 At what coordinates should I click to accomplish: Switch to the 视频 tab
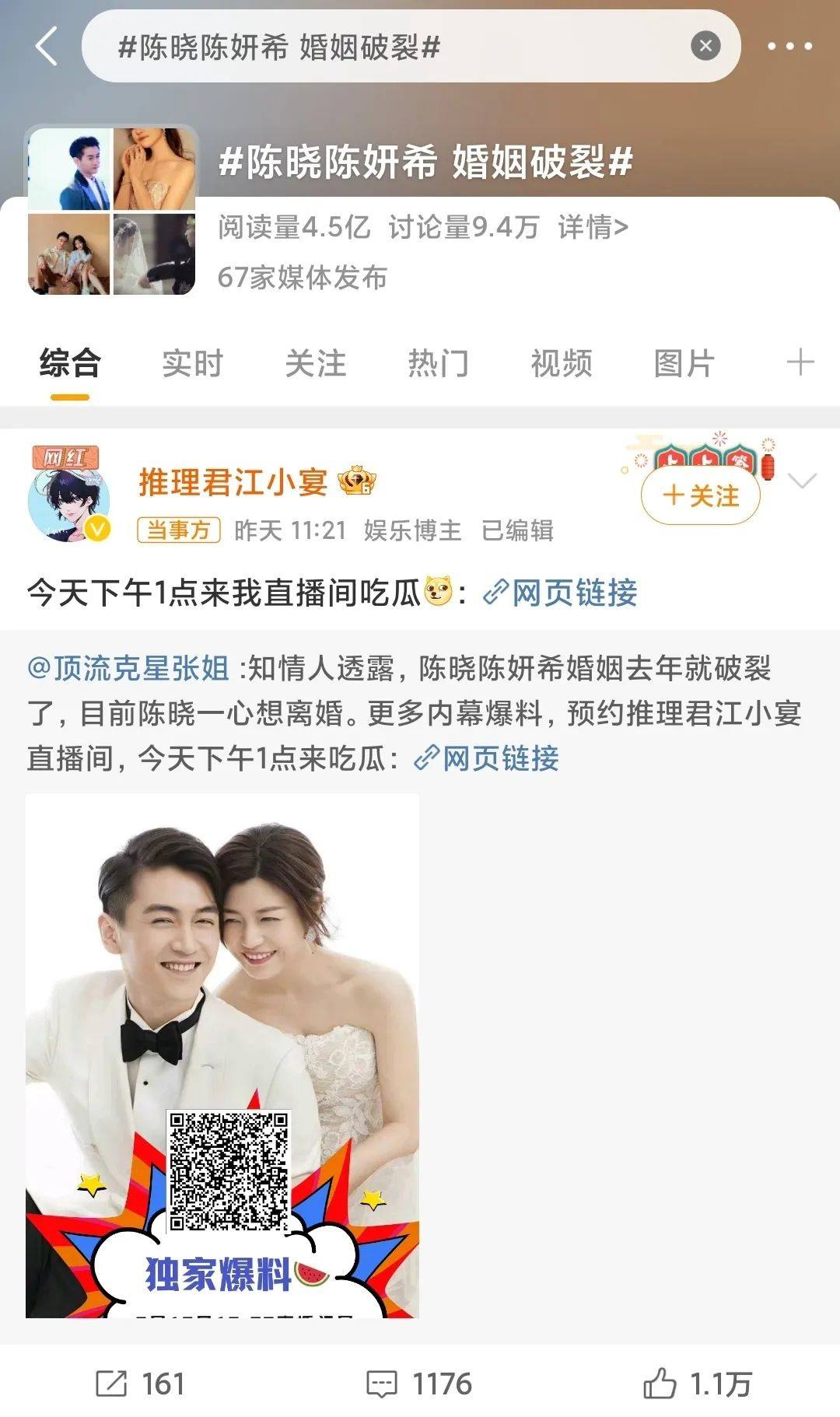[x=561, y=363]
